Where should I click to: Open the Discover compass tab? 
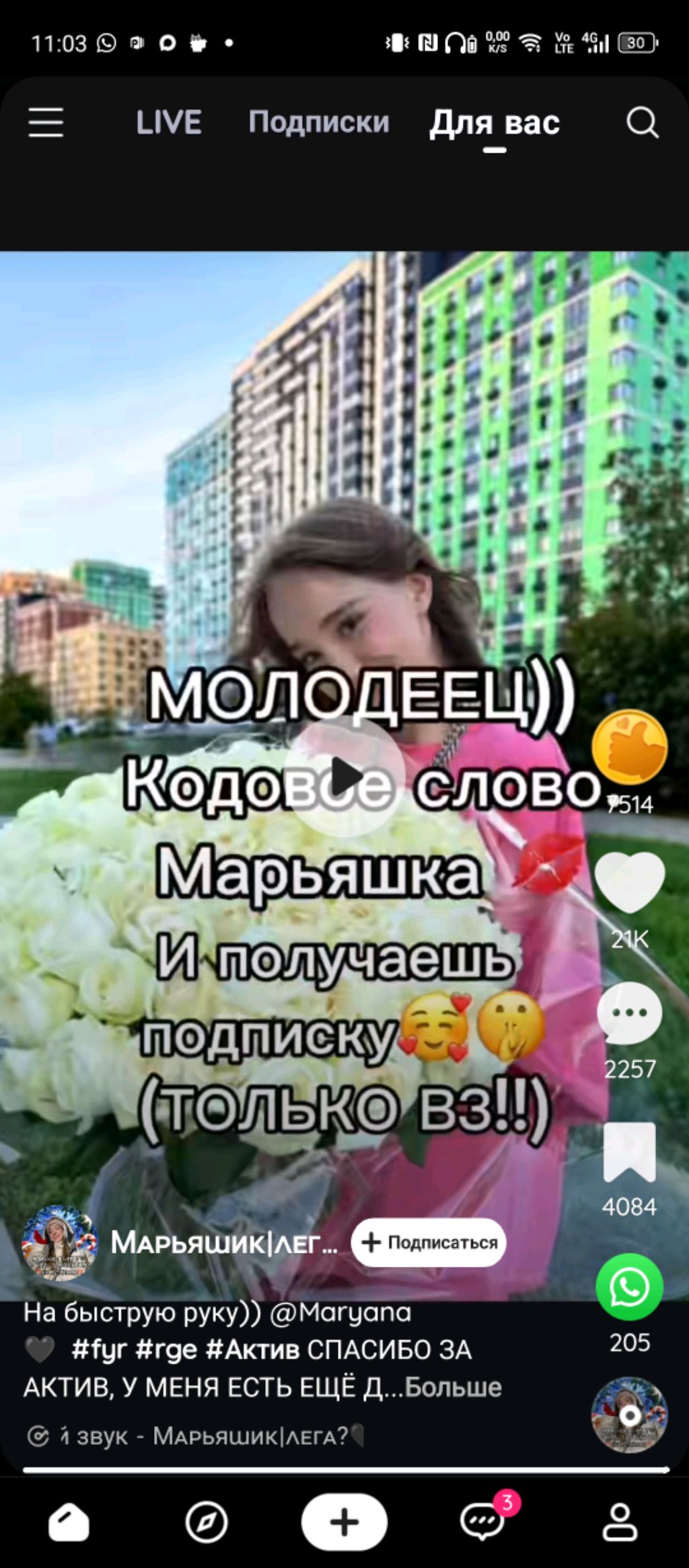pos(207,1522)
